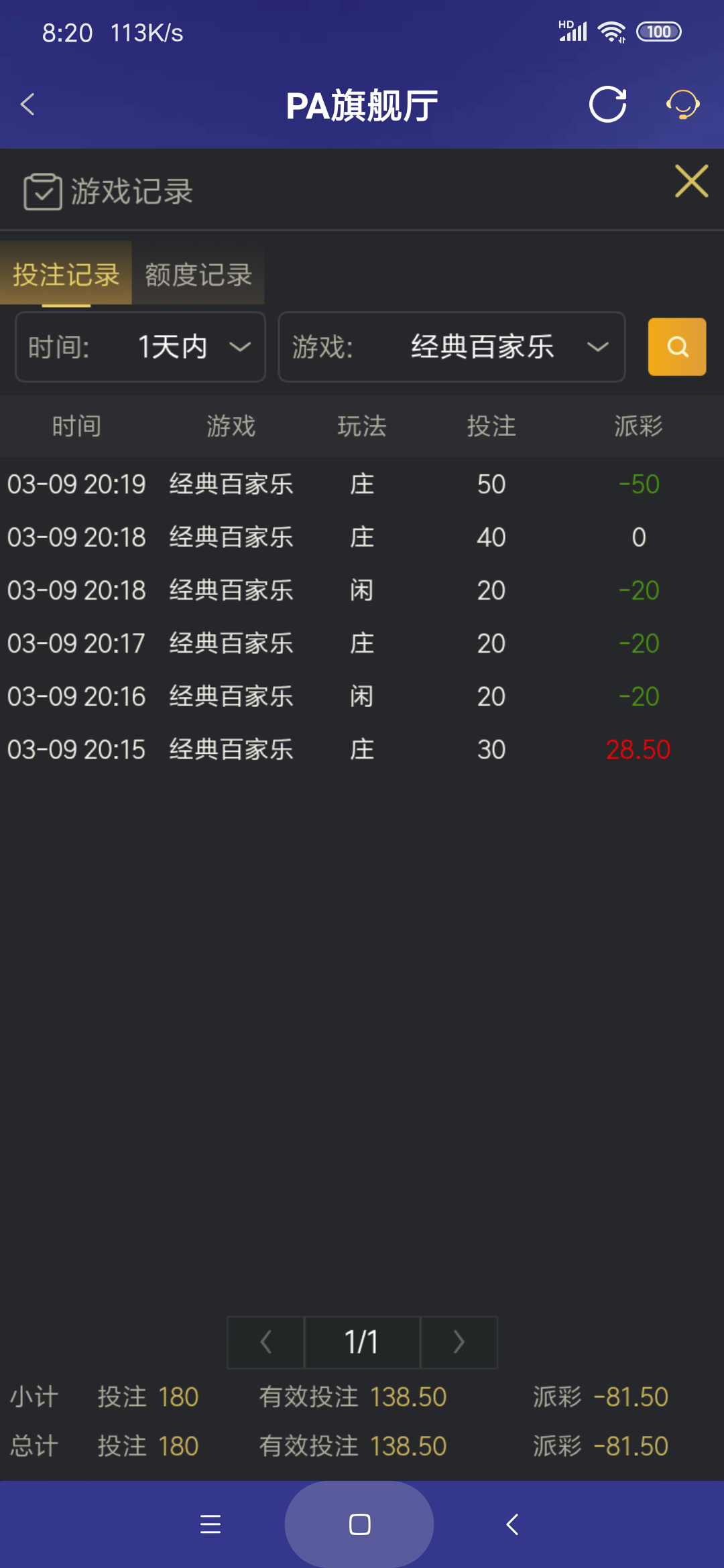Tap the search magnifier button
Image resolution: width=724 pixels, height=1568 pixels.
tap(676, 347)
